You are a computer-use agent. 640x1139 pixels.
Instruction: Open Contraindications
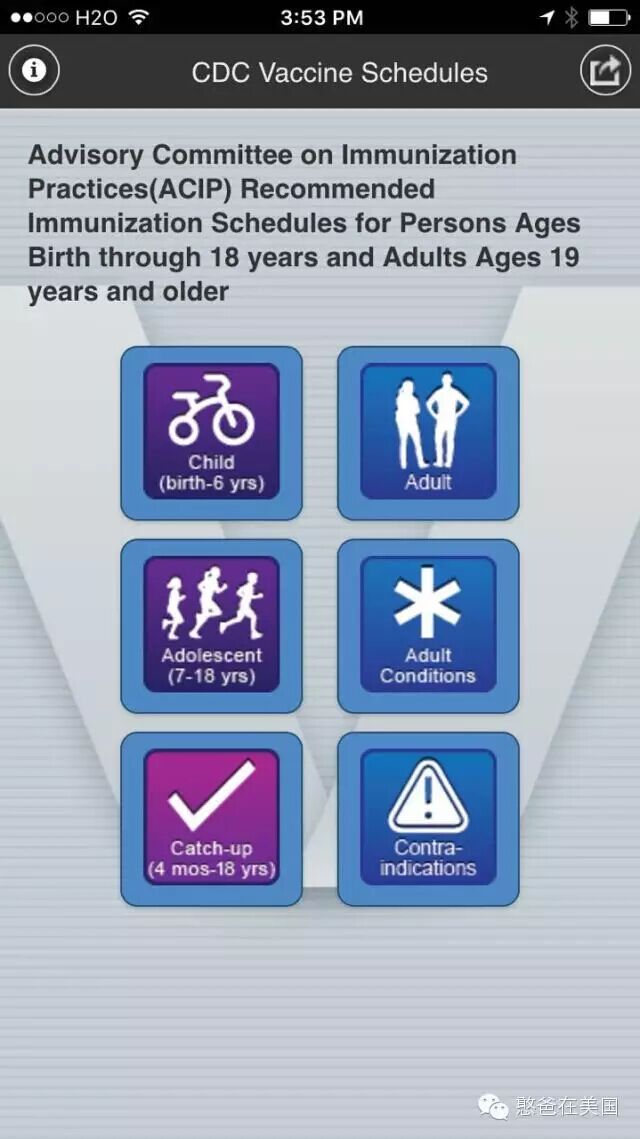point(429,819)
